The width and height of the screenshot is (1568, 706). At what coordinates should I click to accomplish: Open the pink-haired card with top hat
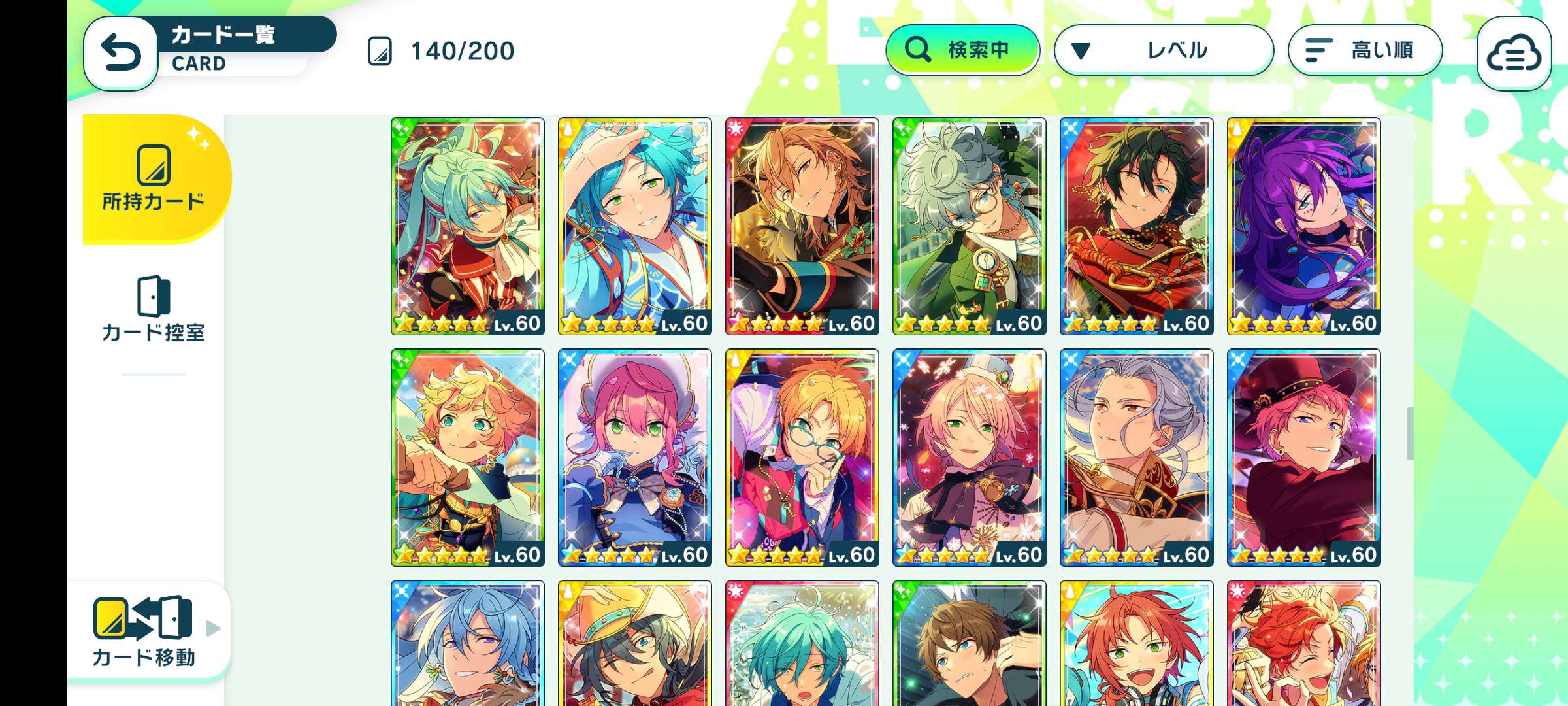pos(1303,457)
